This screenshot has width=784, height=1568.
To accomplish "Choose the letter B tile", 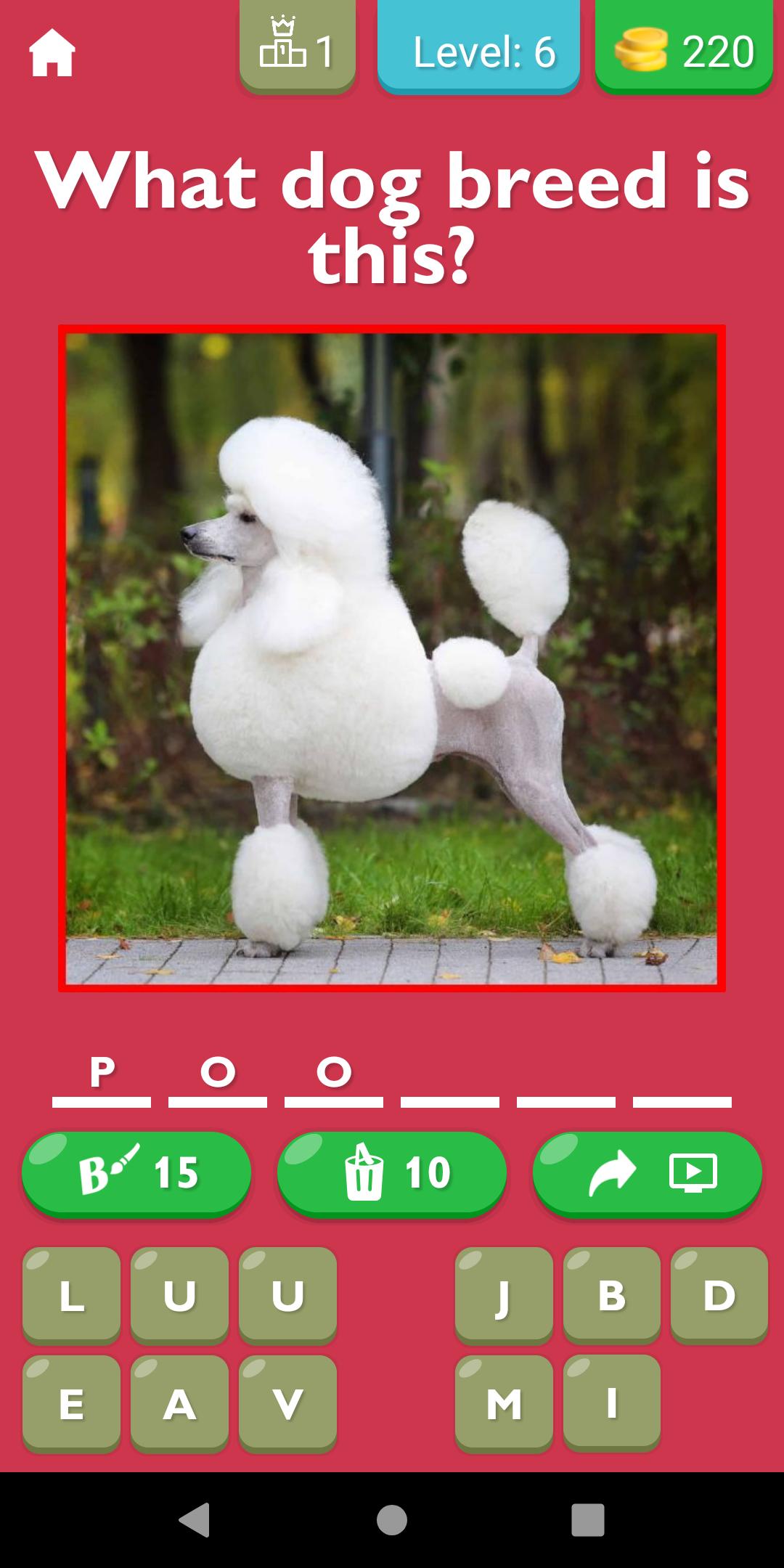I will 612,1296.
